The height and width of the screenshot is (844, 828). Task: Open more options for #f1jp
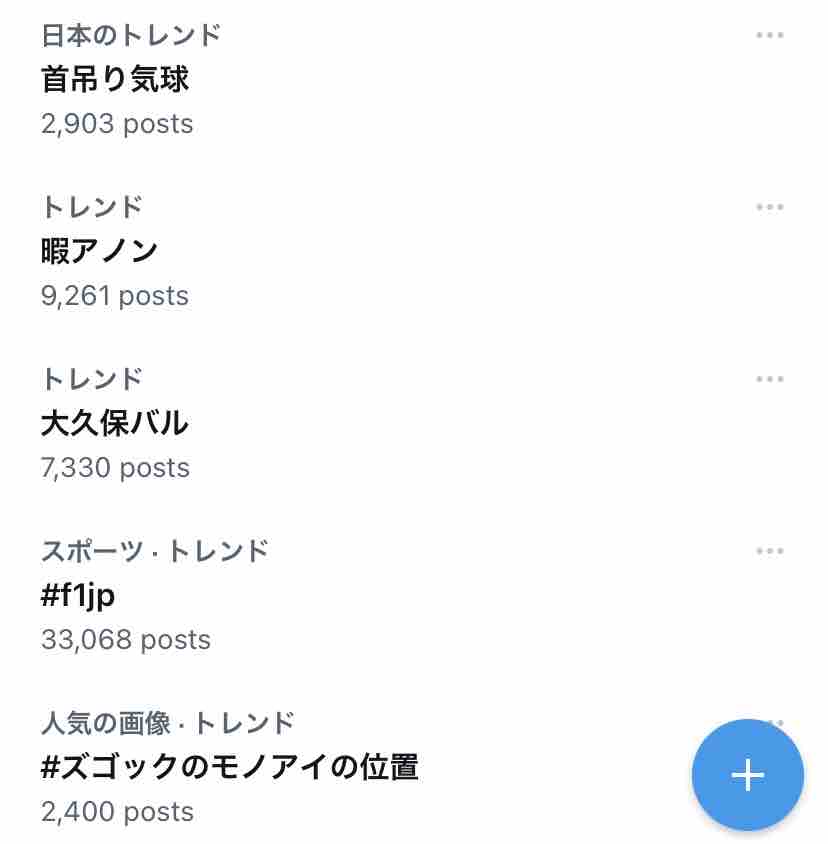pos(769,552)
